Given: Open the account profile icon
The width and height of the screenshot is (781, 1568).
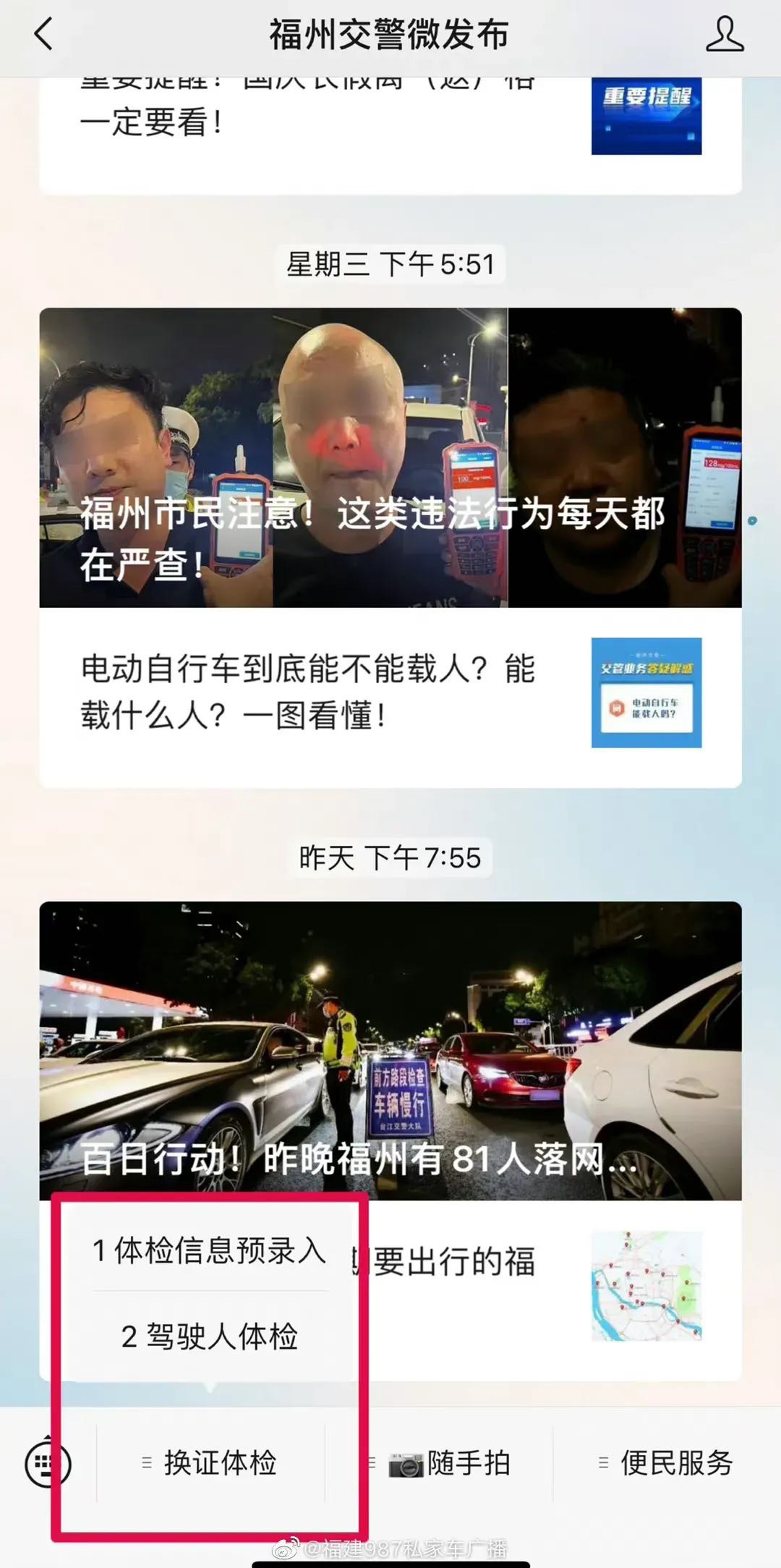Looking at the screenshot, I should (x=724, y=35).
